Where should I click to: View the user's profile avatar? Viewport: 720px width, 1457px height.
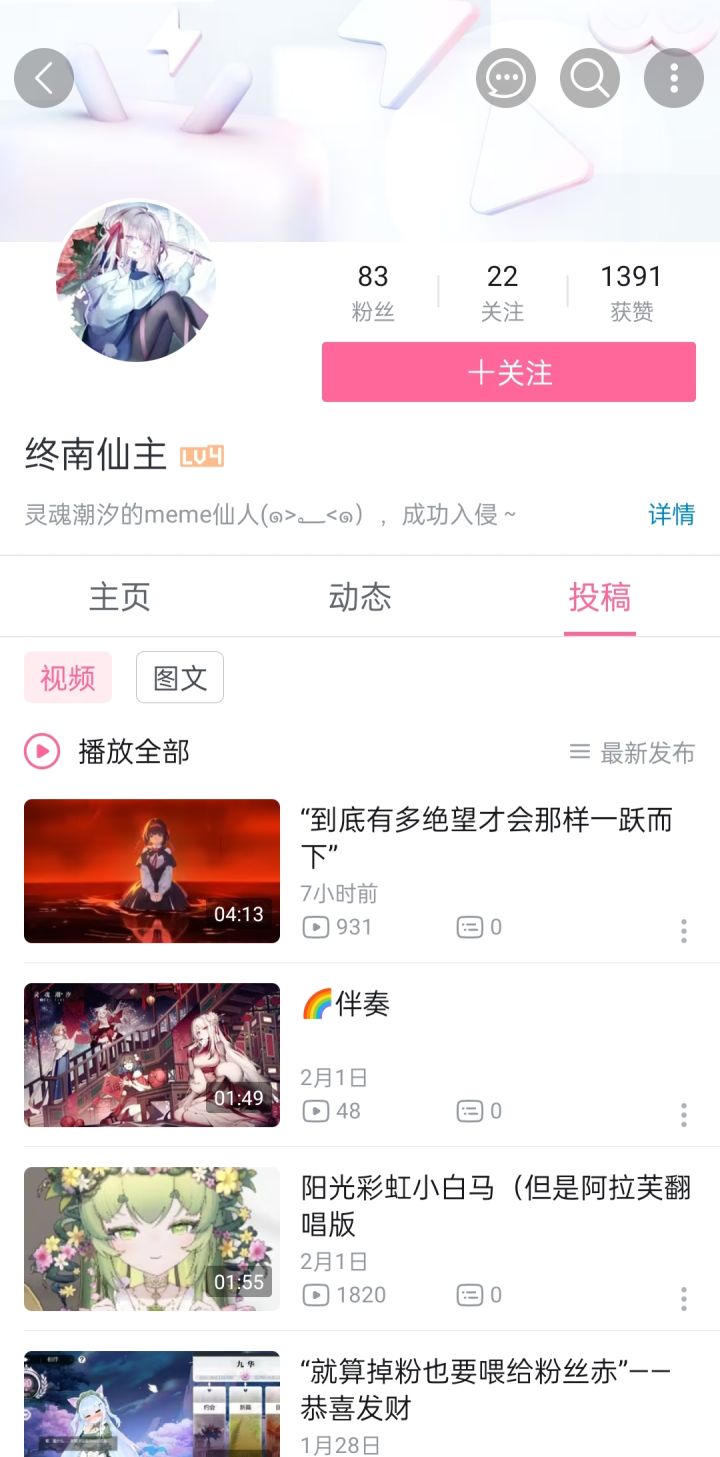click(136, 281)
